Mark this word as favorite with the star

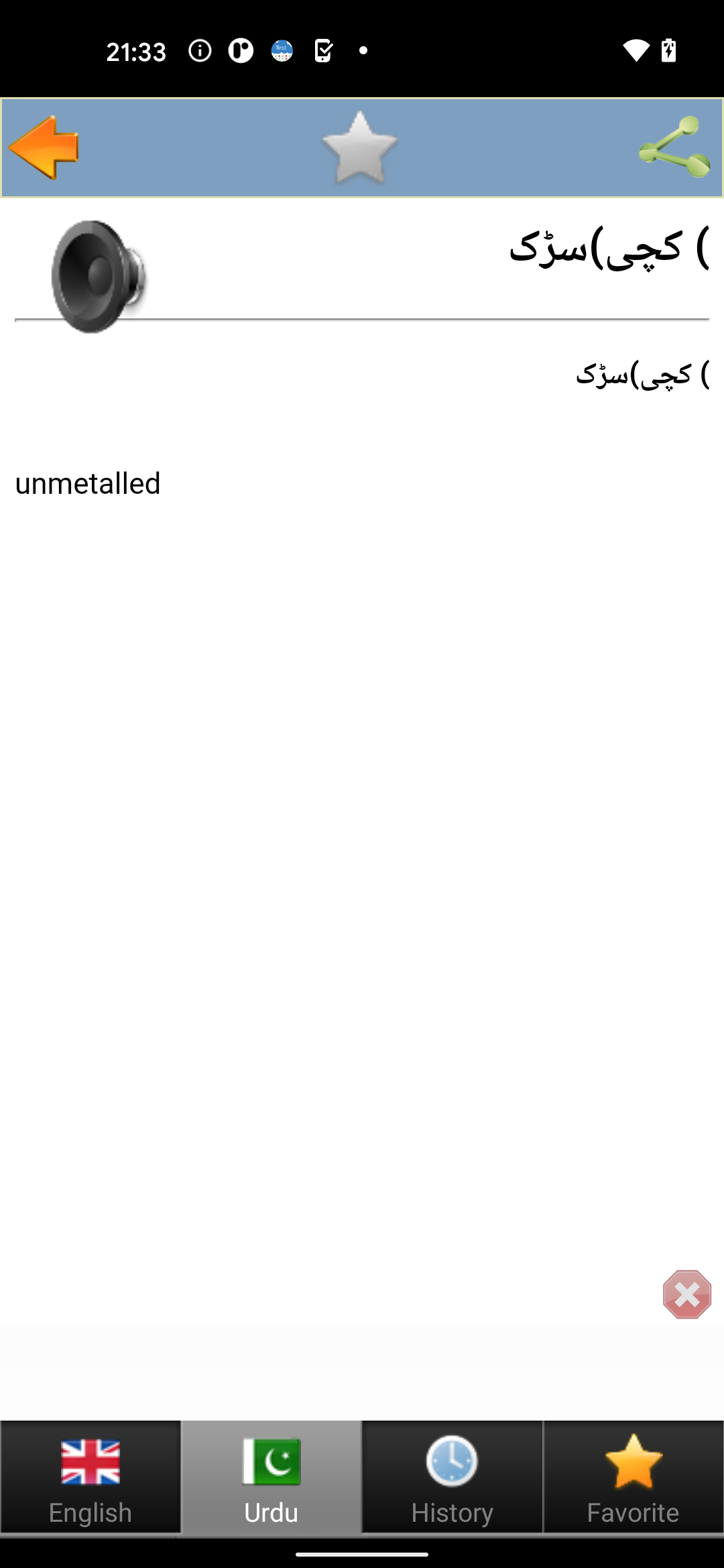(359, 147)
